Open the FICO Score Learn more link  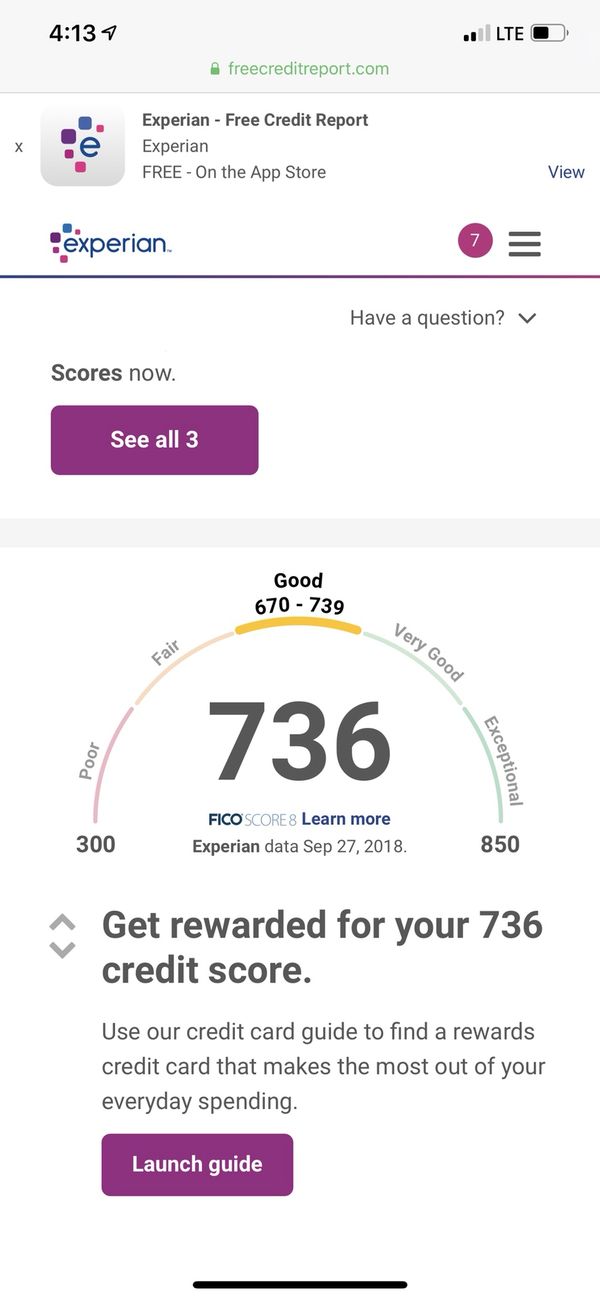pos(346,819)
